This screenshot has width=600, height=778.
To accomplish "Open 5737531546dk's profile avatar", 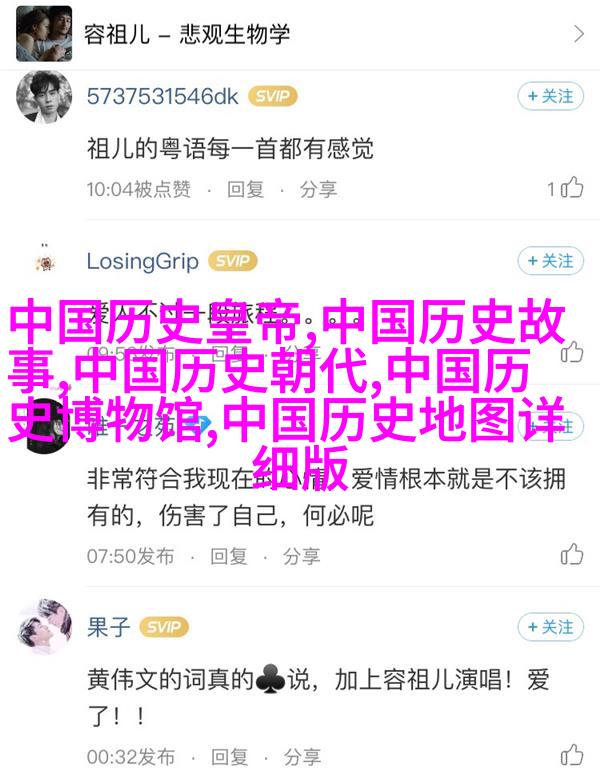I will point(43,96).
